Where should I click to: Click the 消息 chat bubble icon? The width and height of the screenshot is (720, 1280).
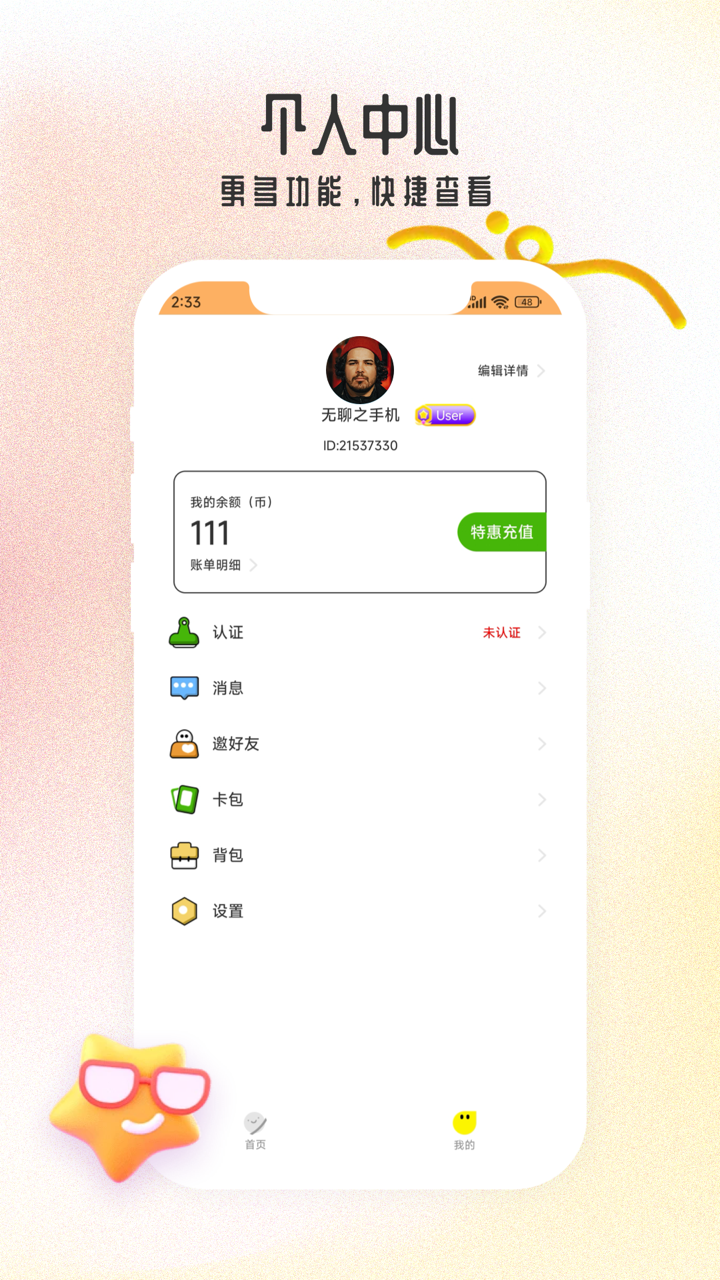point(185,688)
